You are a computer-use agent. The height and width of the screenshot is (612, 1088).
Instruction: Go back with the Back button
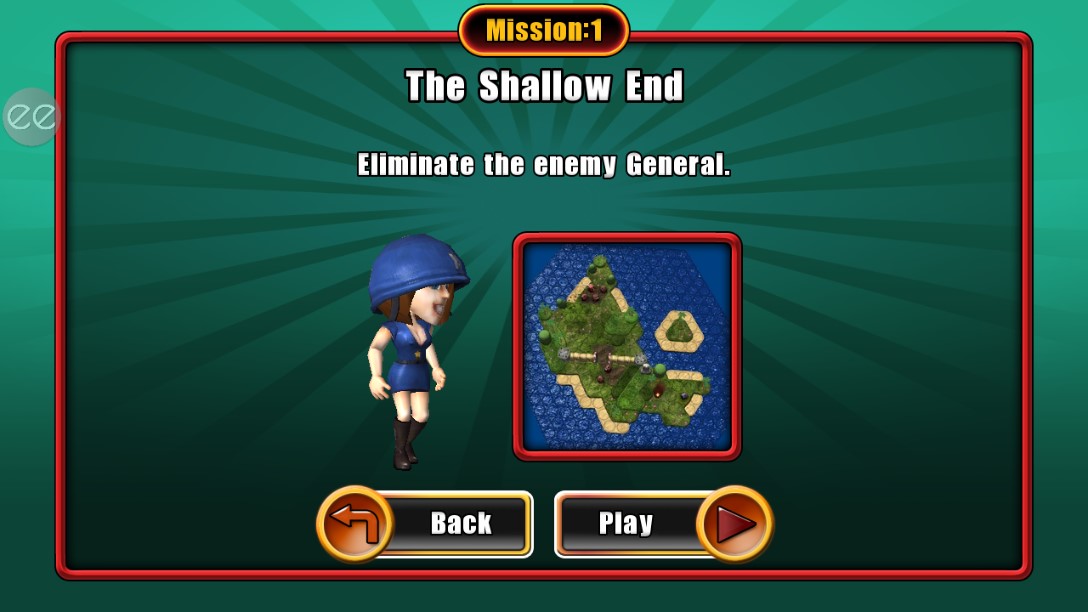pyautogui.click(x=426, y=523)
